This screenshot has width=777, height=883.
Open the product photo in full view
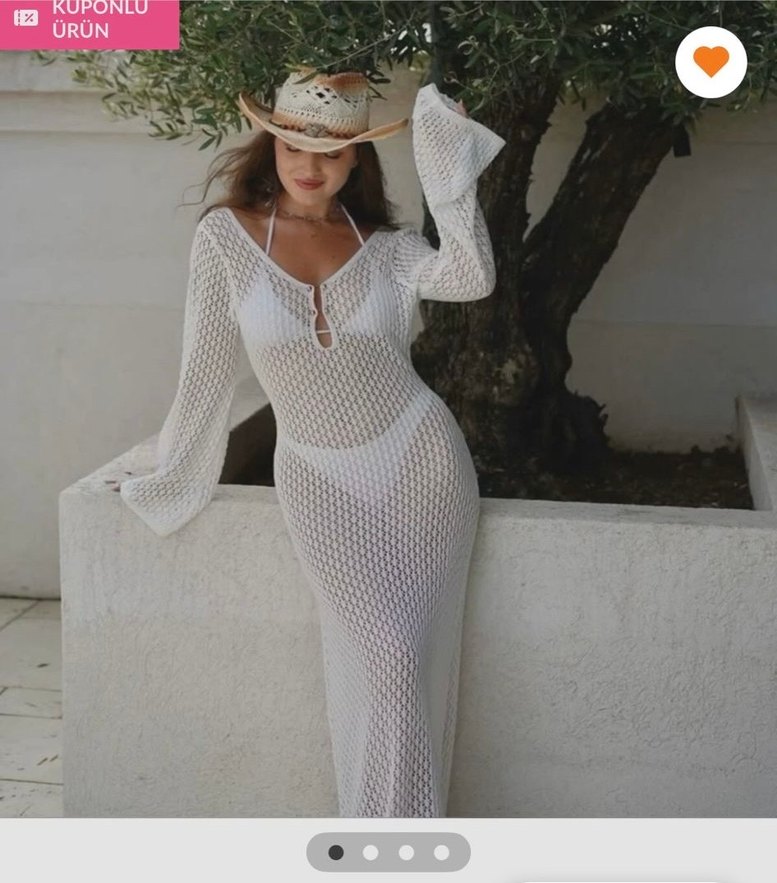point(388,450)
